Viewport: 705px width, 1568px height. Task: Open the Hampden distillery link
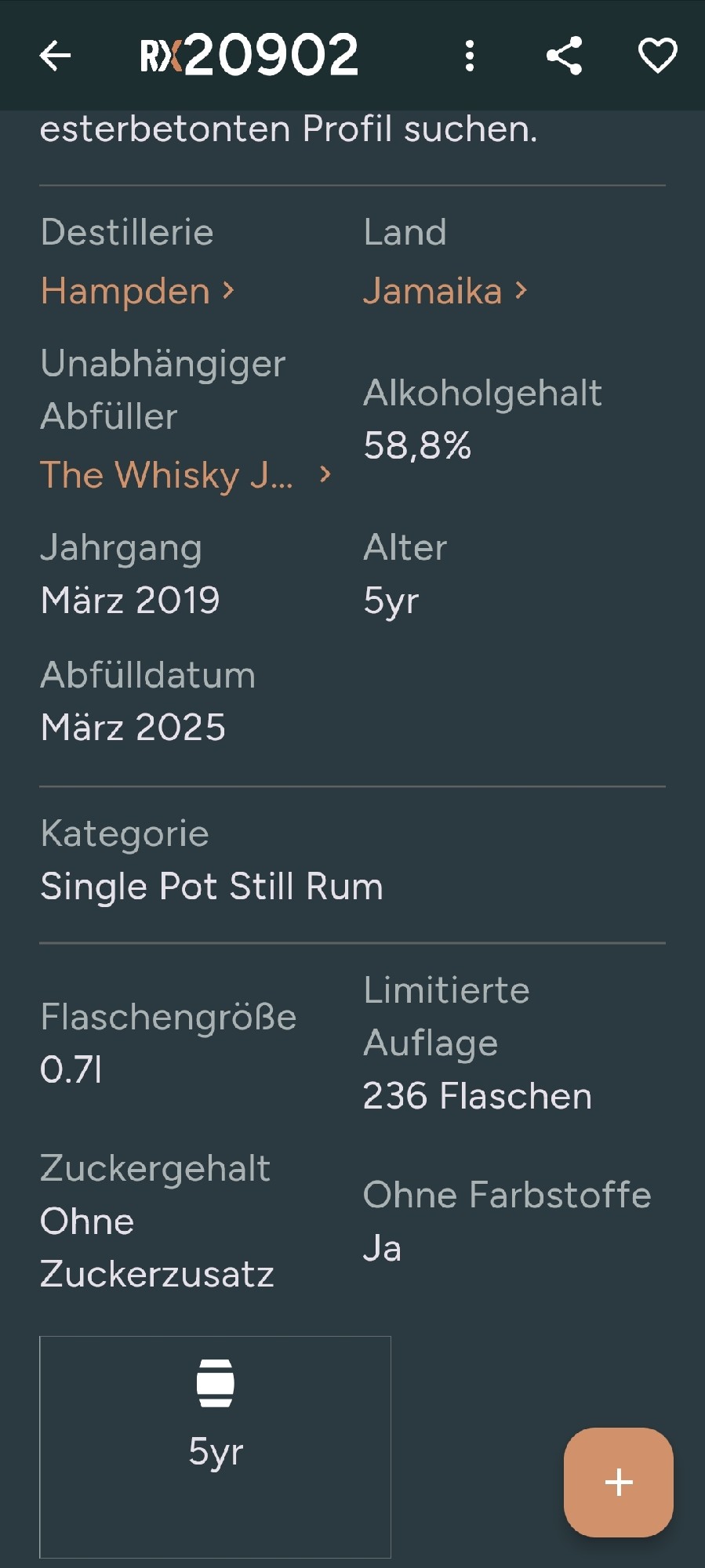tap(137, 292)
